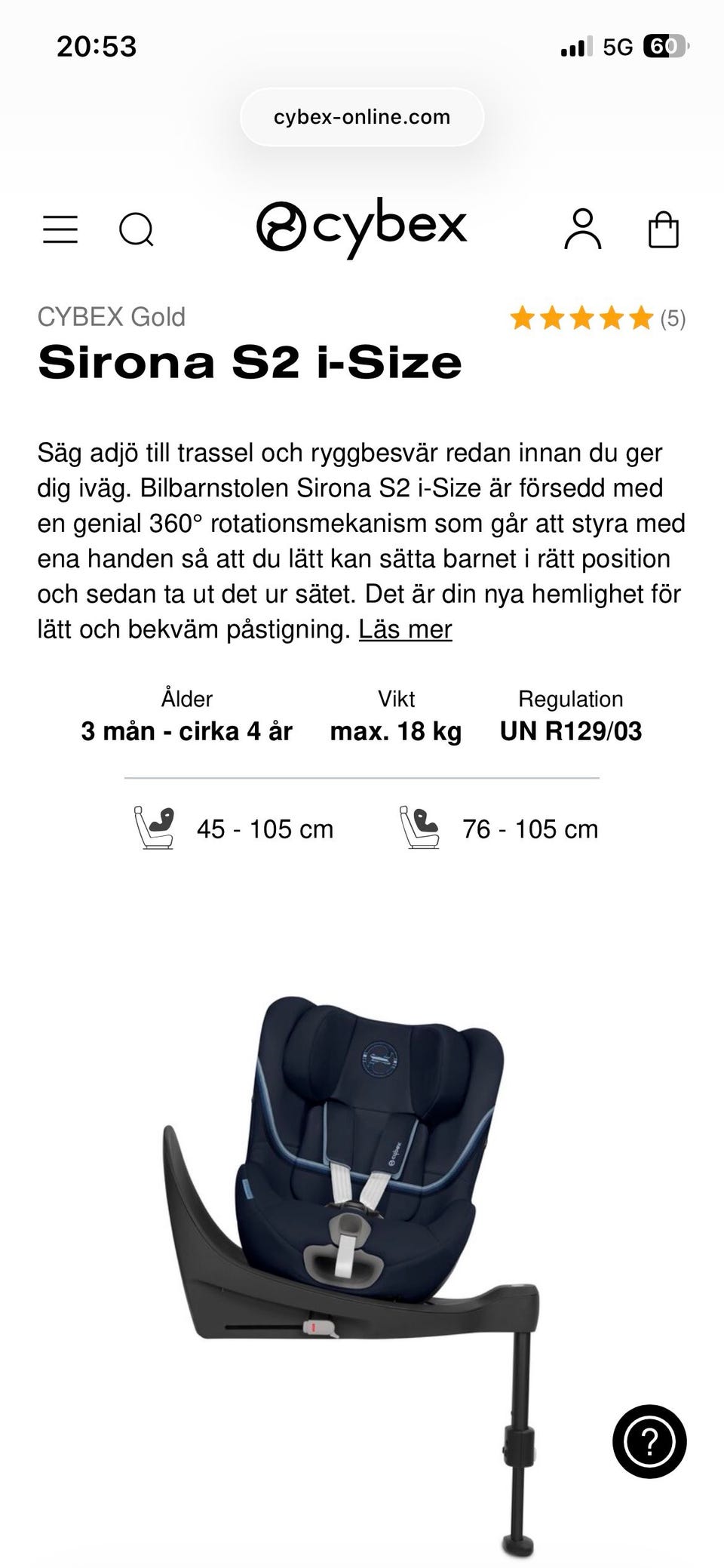724x1568 pixels.
Task: Open the search icon
Action: click(137, 229)
